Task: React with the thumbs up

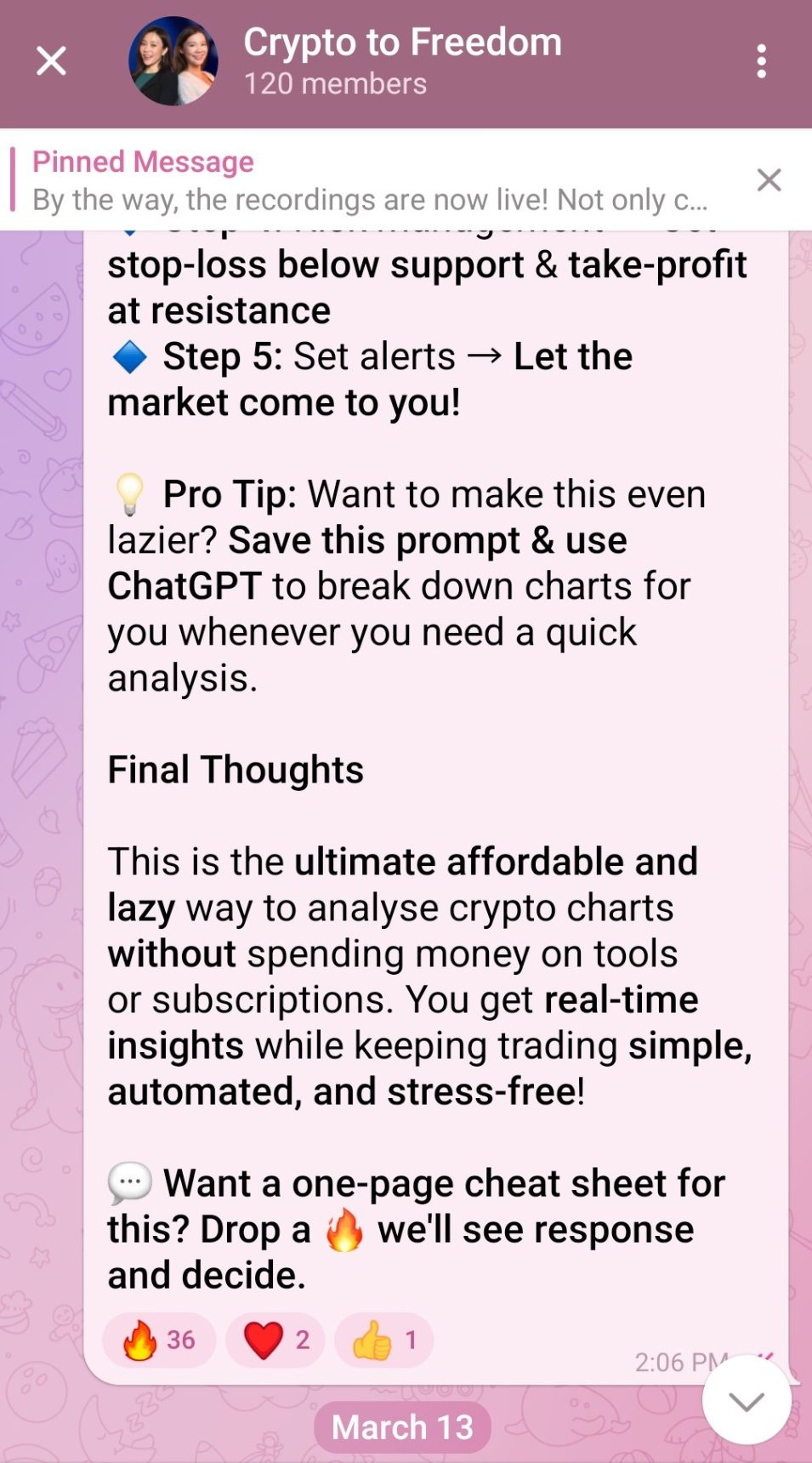Action: point(383,1341)
